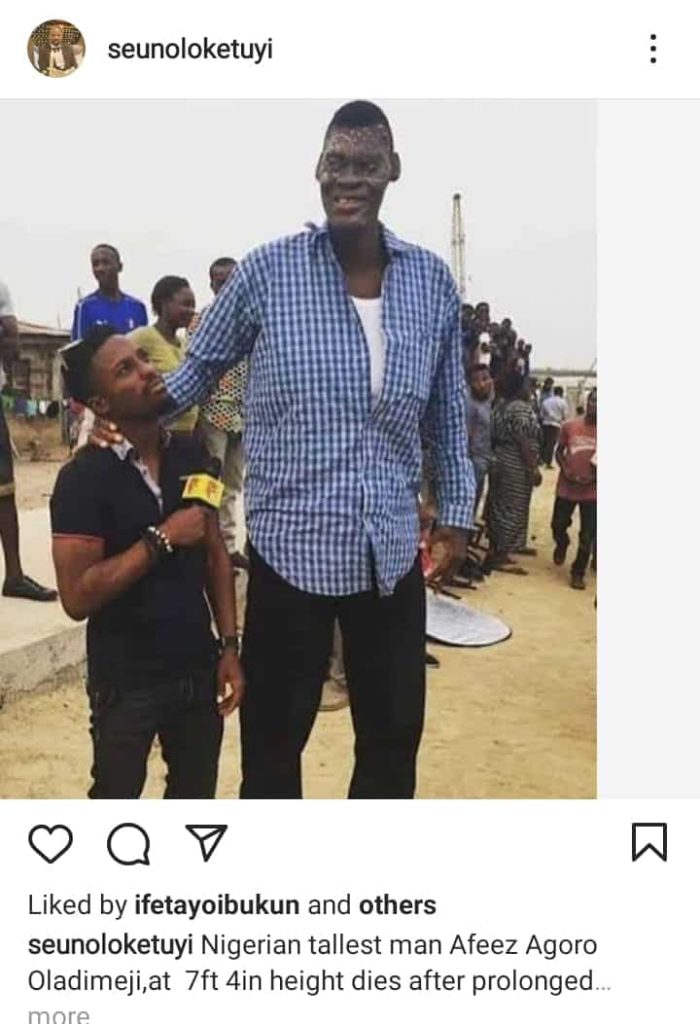
Task: Share the post via paper plane icon
Action: [x=207, y=843]
